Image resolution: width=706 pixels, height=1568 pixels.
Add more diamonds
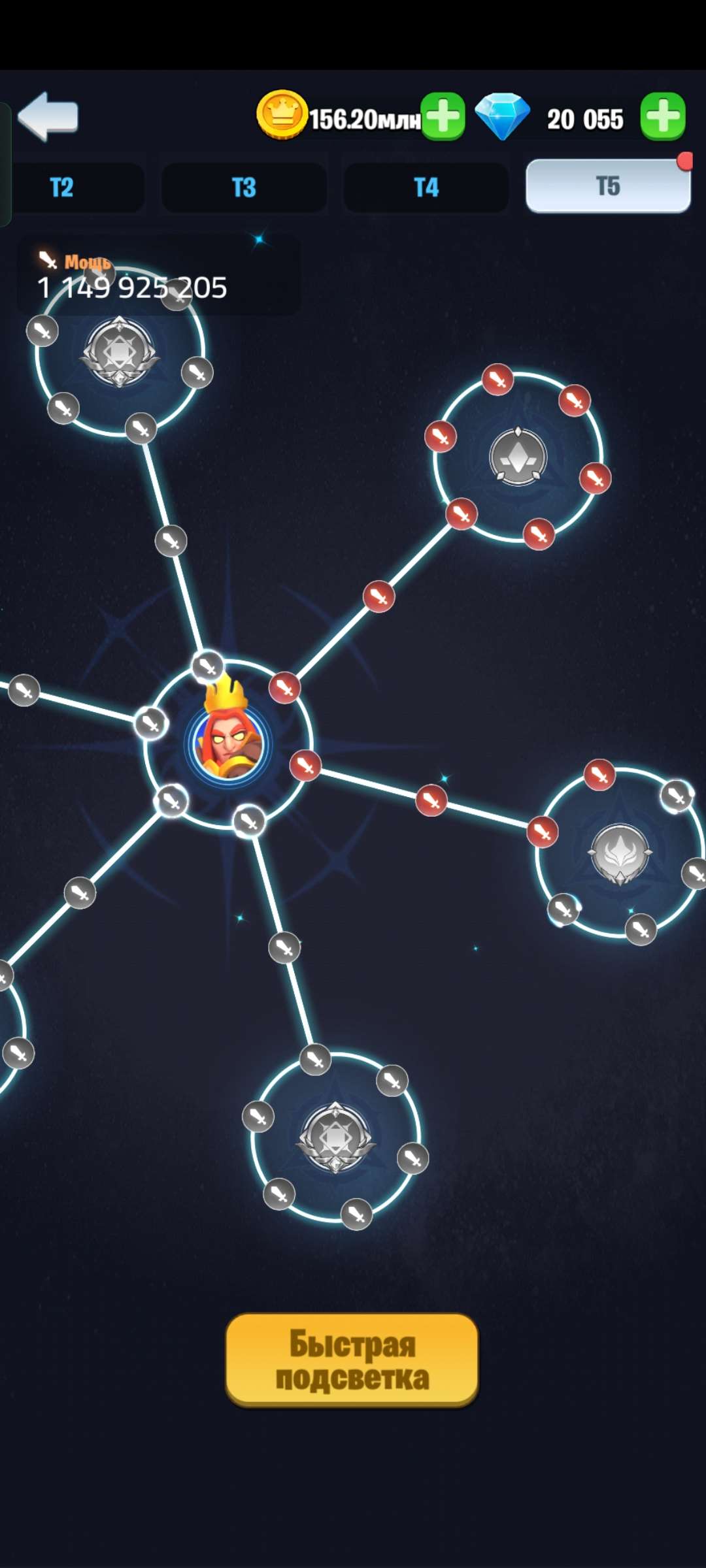663,117
